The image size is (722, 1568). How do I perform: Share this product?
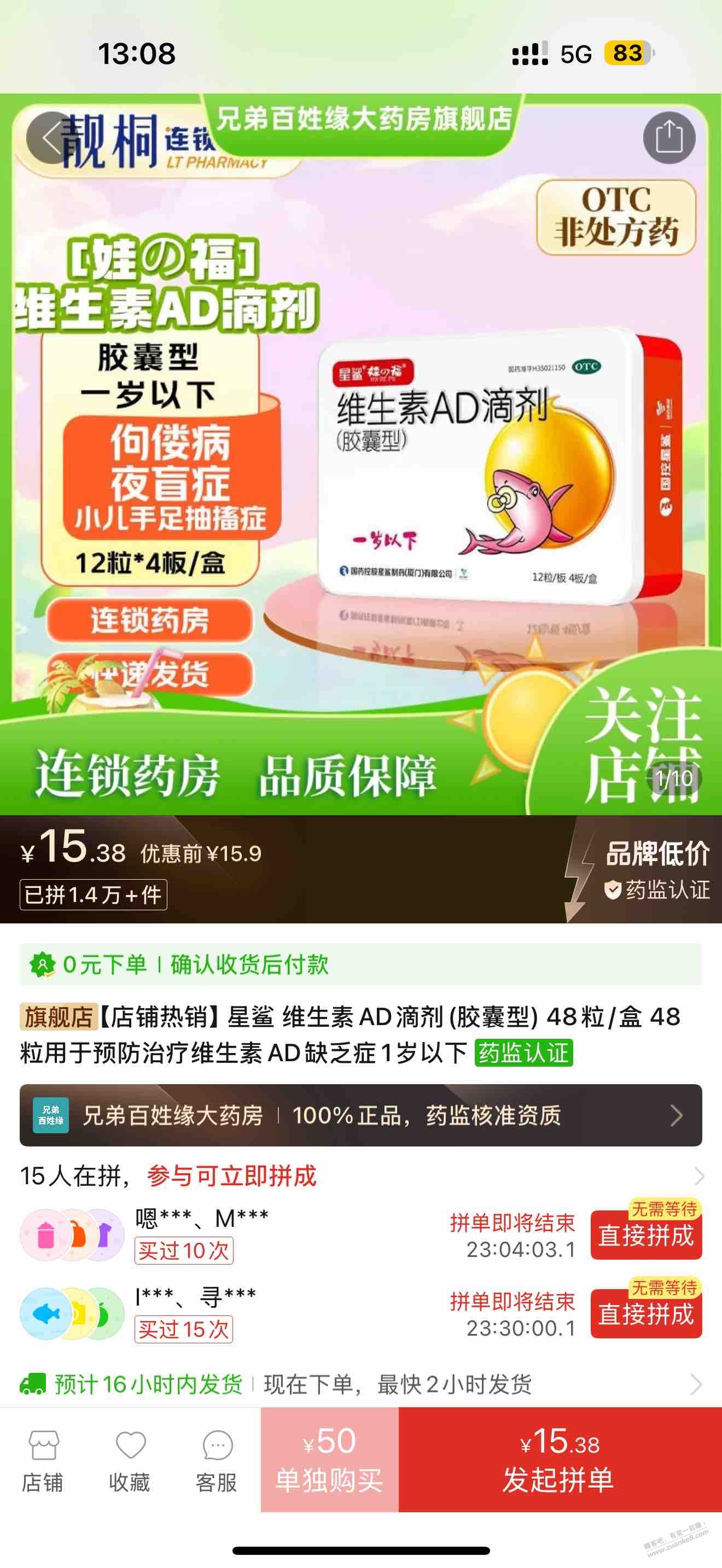tap(669, 138)
